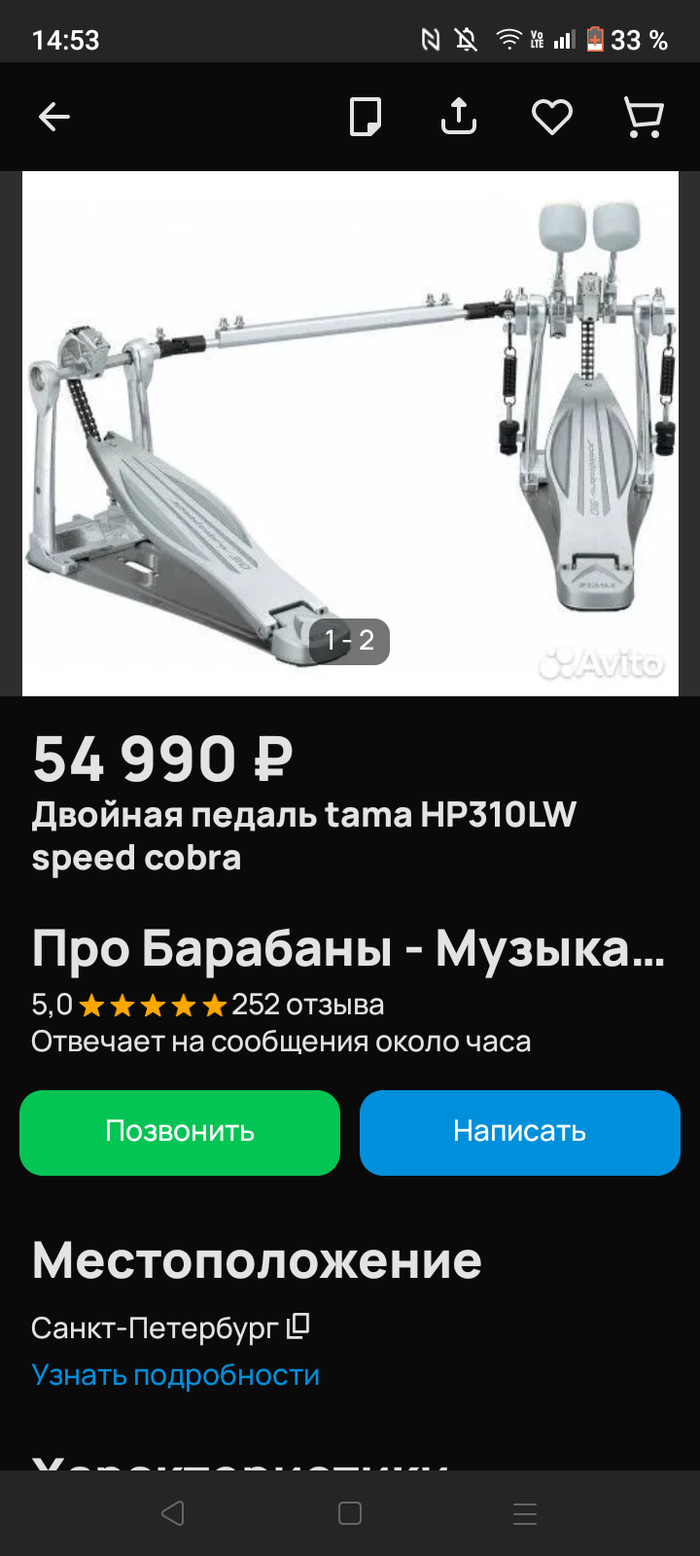
Task: Tap the system home button
Action: tap(349, 1513)
